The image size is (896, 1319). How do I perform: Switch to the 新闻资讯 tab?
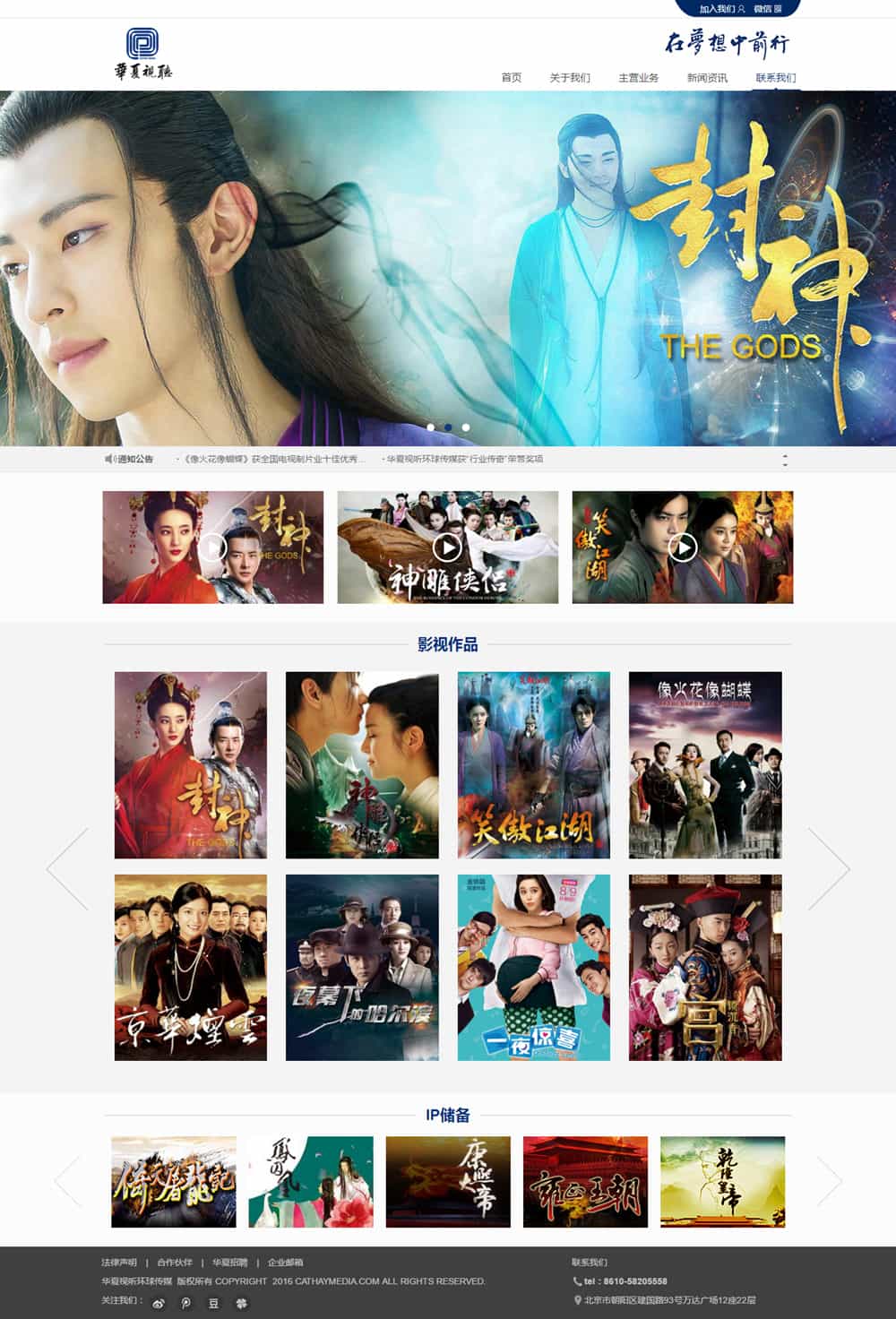[x=707, y=78]
